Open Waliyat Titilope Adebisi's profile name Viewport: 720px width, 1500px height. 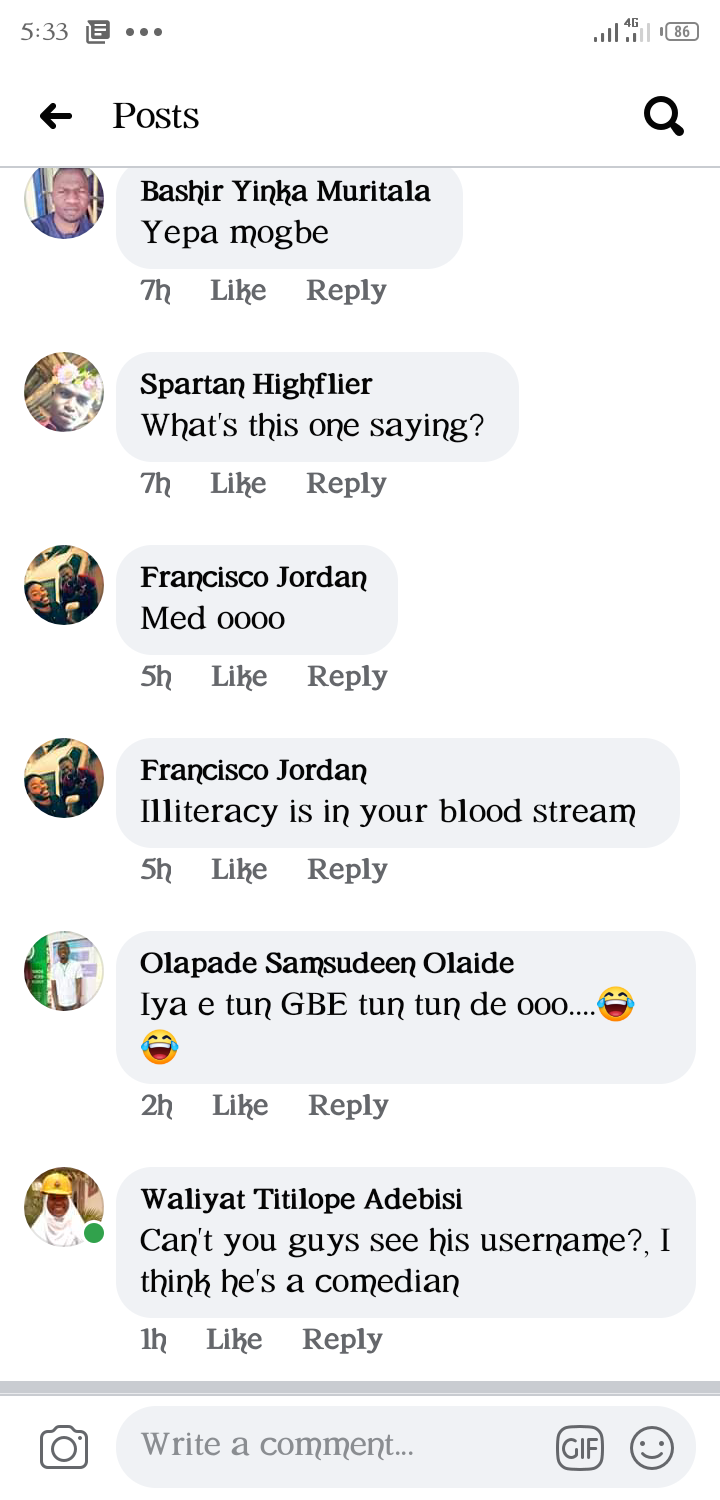tap(301, 1199)
